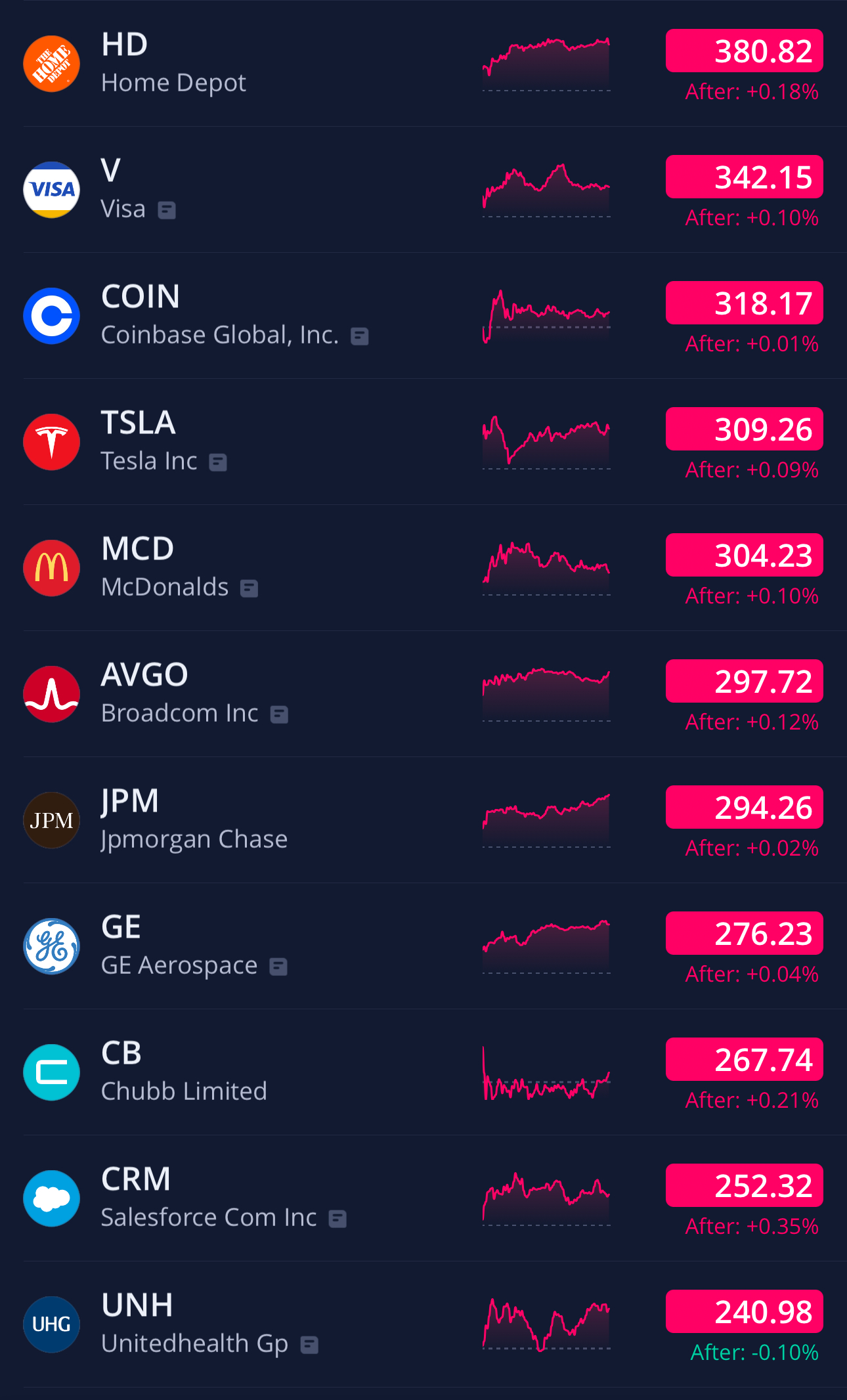
Task: View Chubb Limited stock
Action: [x=423, y=1072]
